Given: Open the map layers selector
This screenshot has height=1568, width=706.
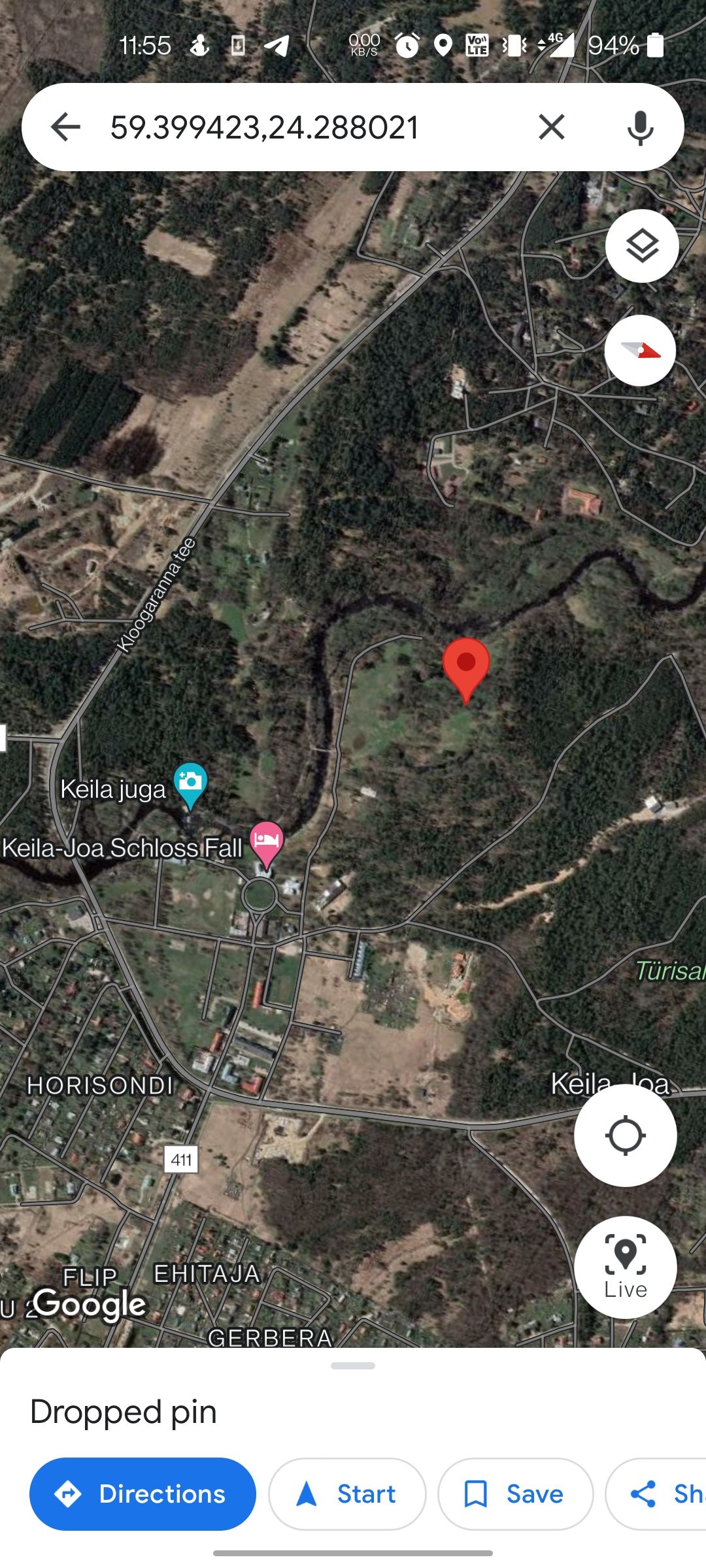Looking at the screenshot, I should (642, 246).
